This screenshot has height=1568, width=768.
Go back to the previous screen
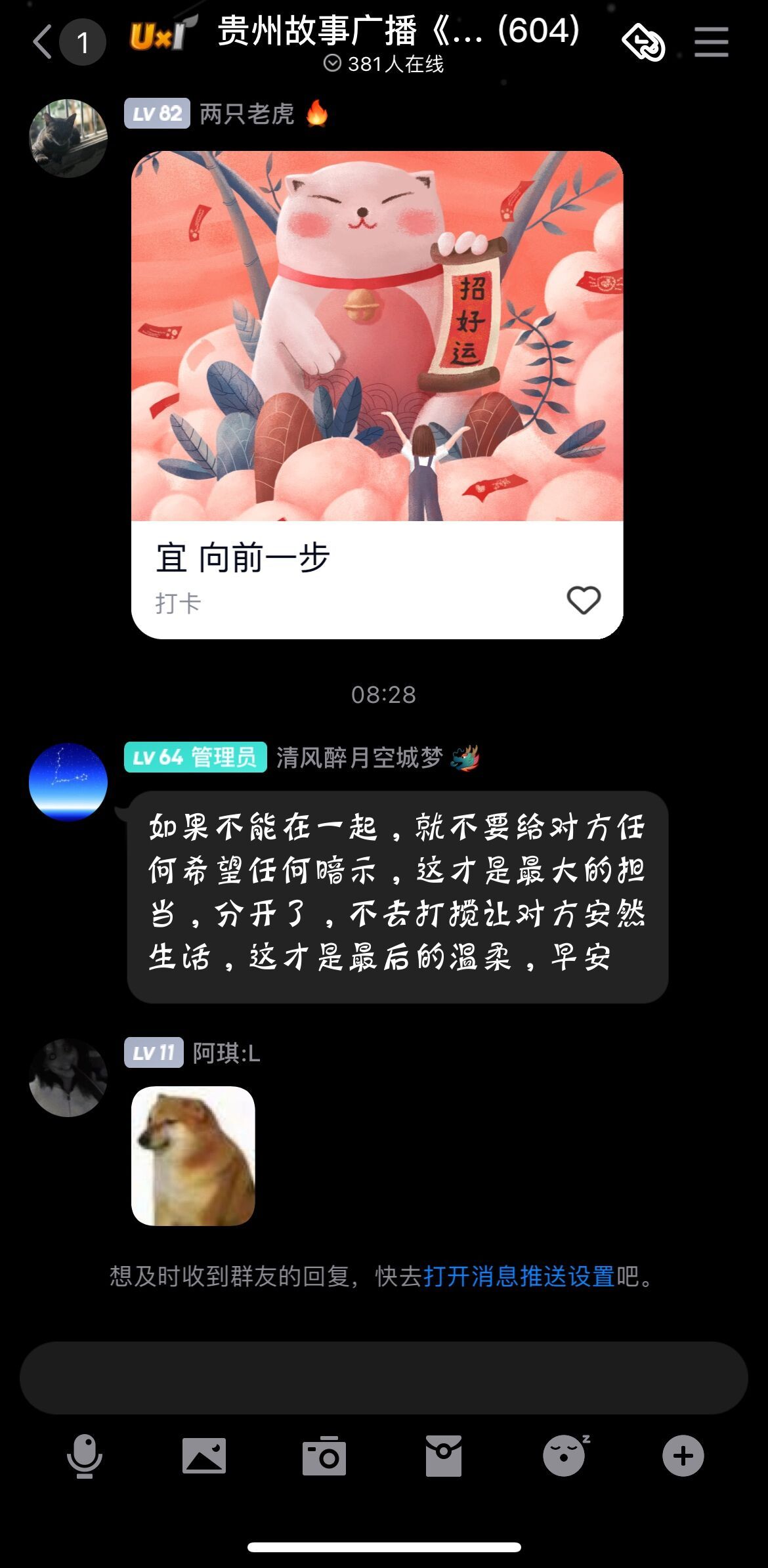click(43, 42)
